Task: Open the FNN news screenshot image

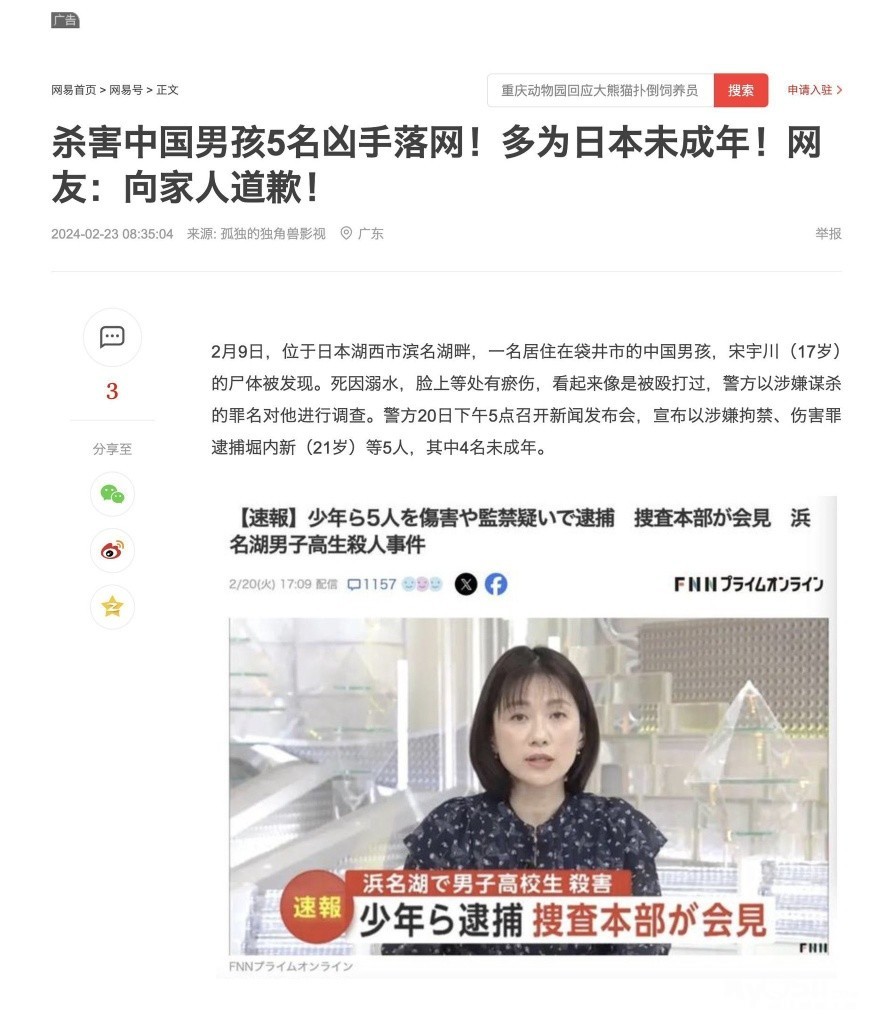Action: (x=526, y=736)
